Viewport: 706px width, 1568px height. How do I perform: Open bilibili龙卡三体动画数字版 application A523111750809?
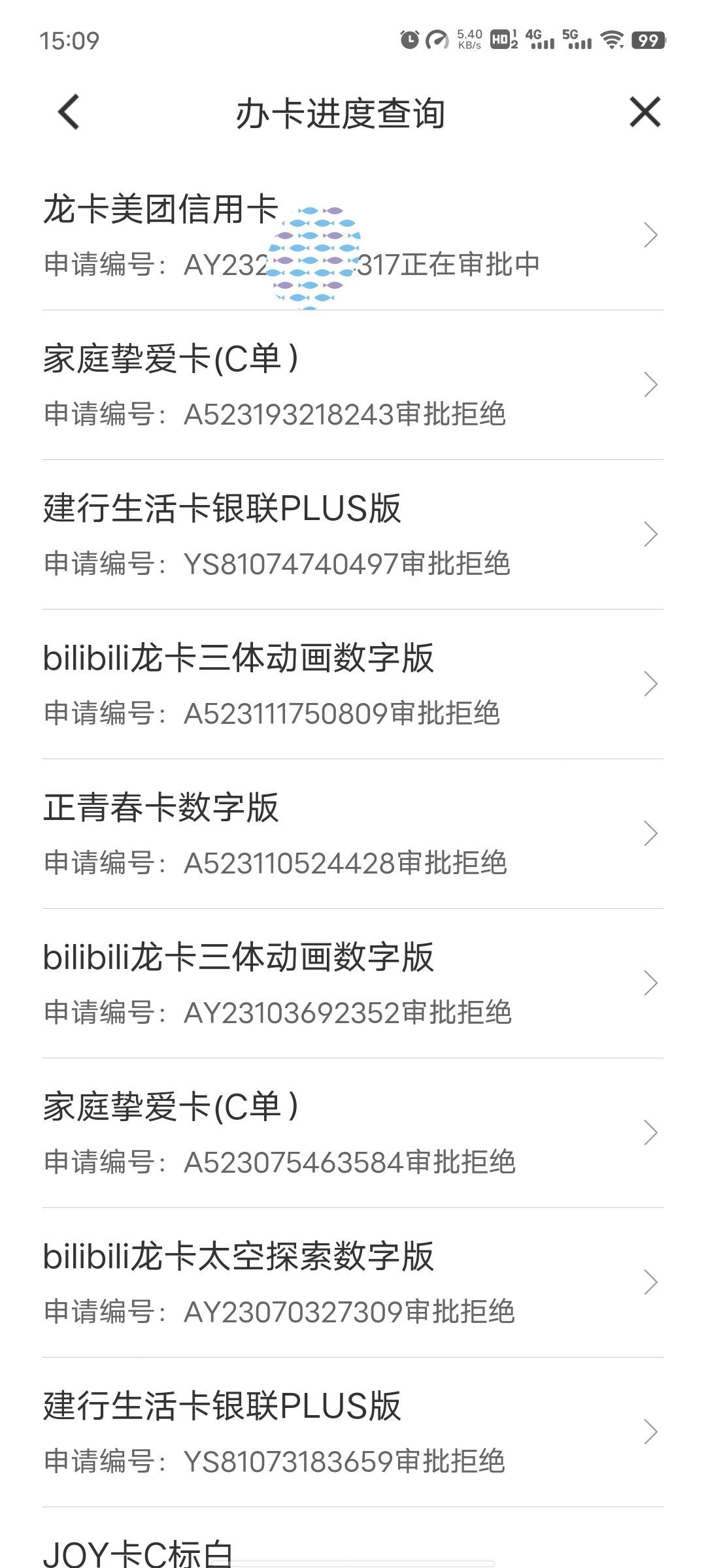[353, 685]
